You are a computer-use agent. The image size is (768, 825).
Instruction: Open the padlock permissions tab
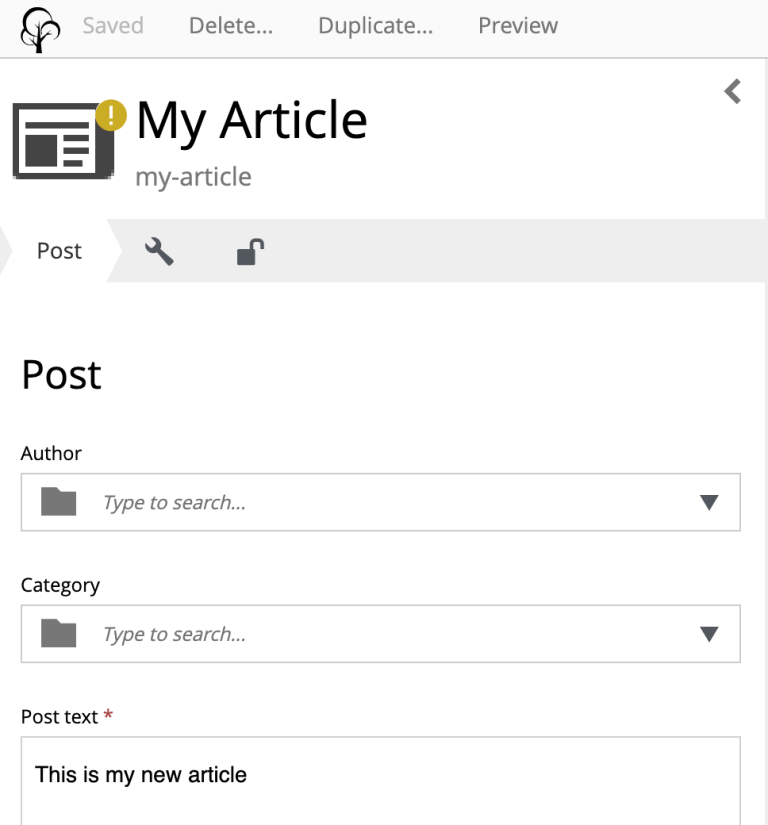(x=250, y=251)
